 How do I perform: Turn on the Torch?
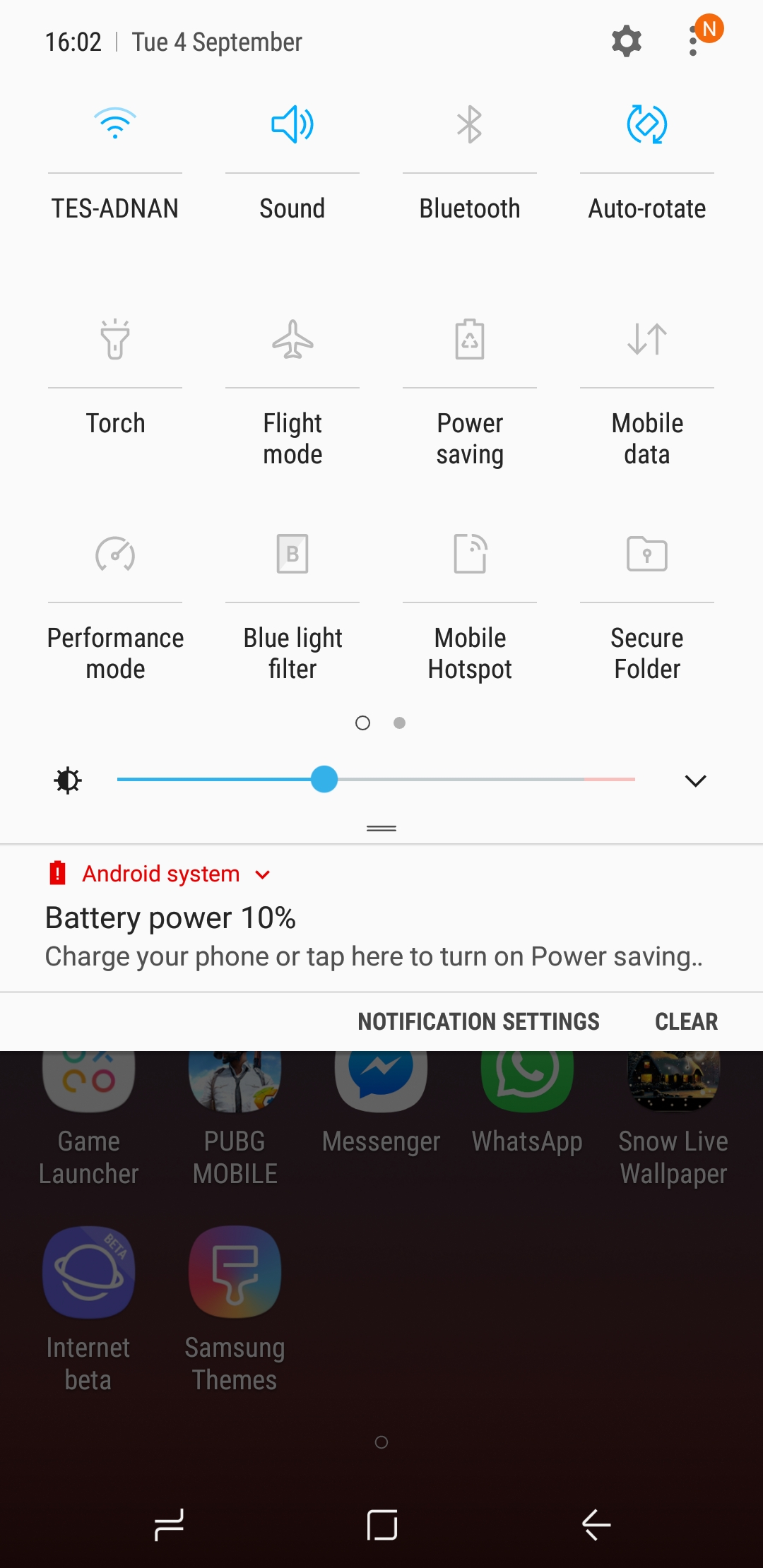pos(115,340)
